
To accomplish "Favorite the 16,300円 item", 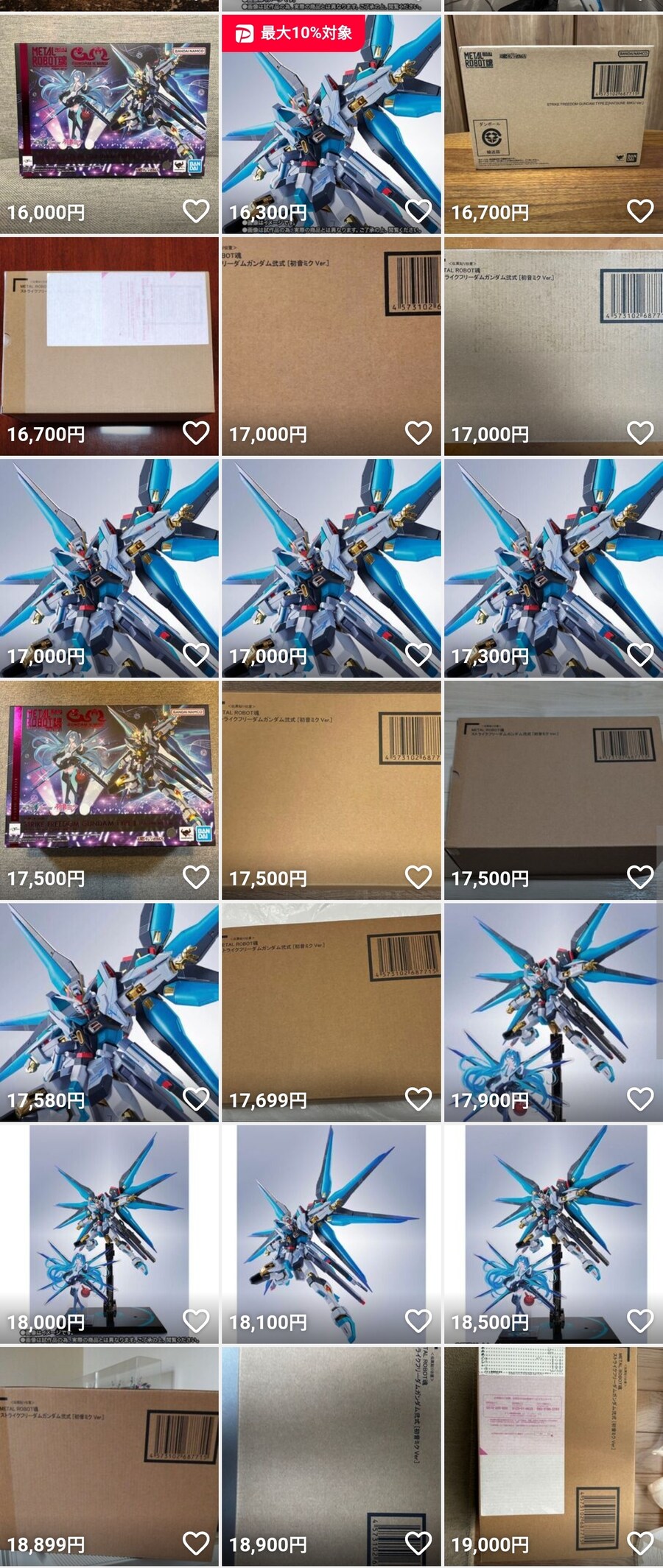I will [x=418, y=211].
